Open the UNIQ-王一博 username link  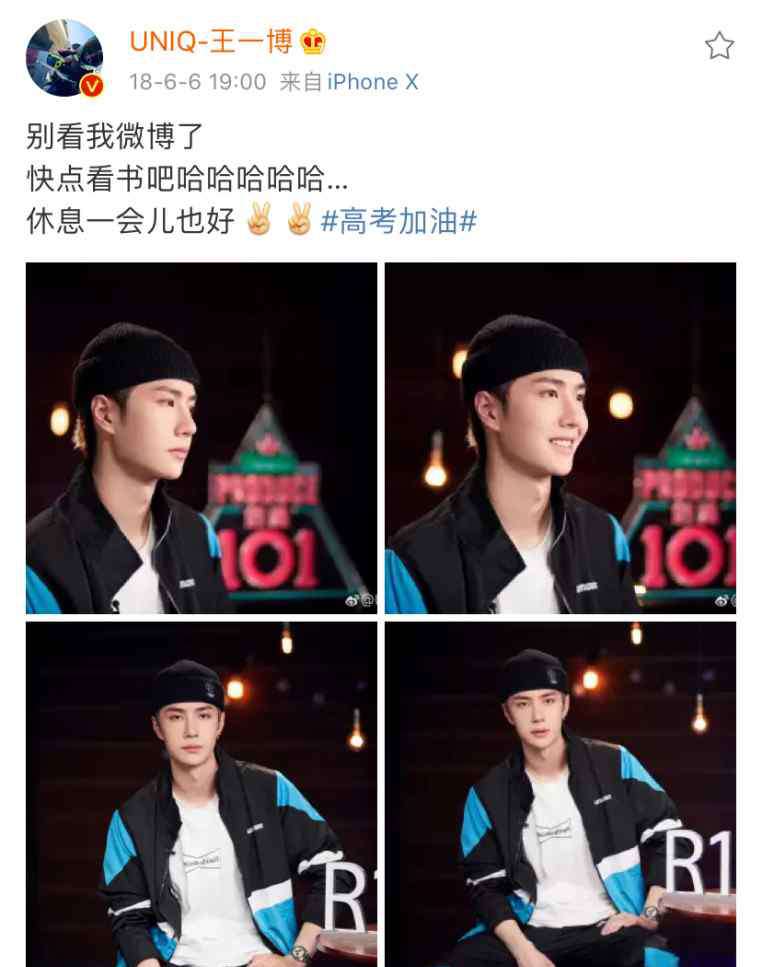(x=211, y=42)
